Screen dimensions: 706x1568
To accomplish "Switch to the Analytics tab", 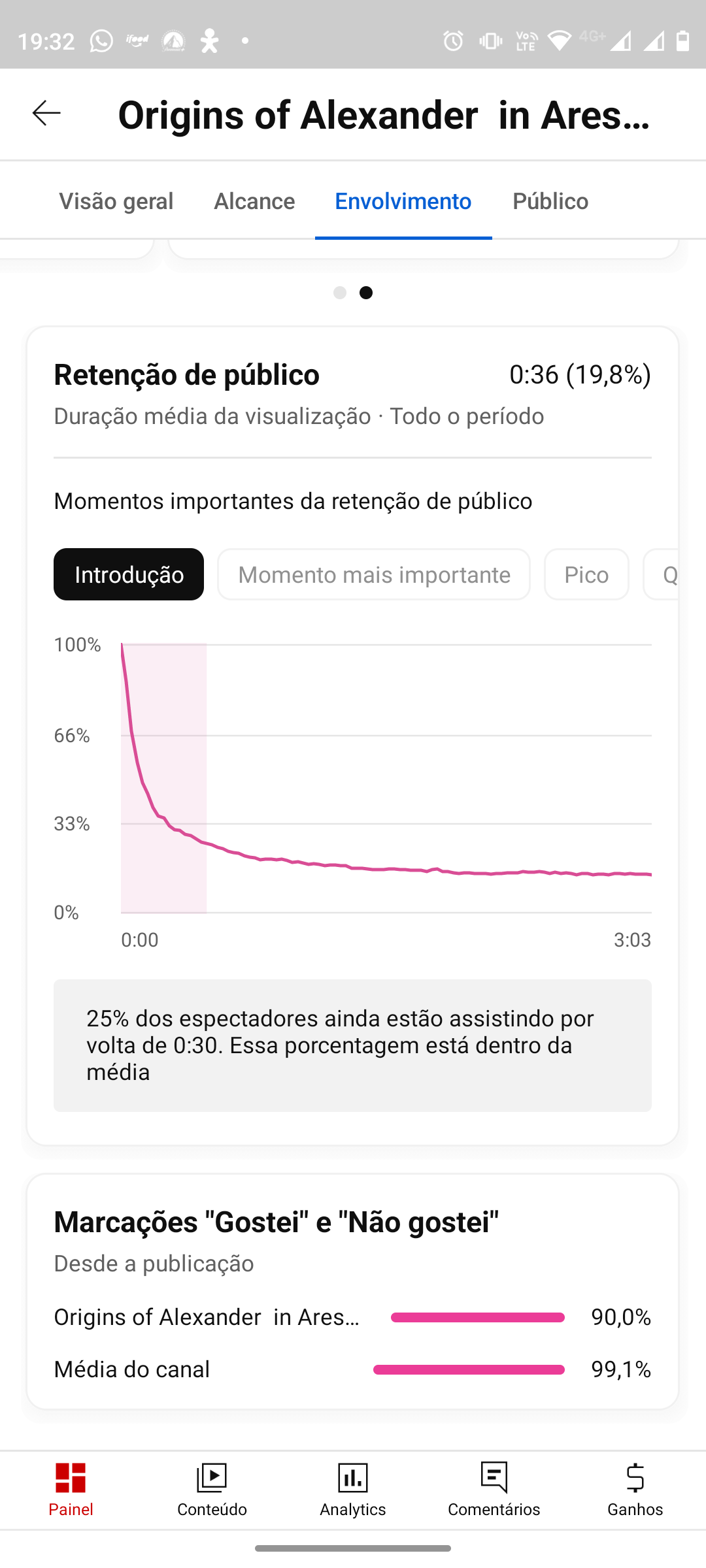I will pos(353,1490).
